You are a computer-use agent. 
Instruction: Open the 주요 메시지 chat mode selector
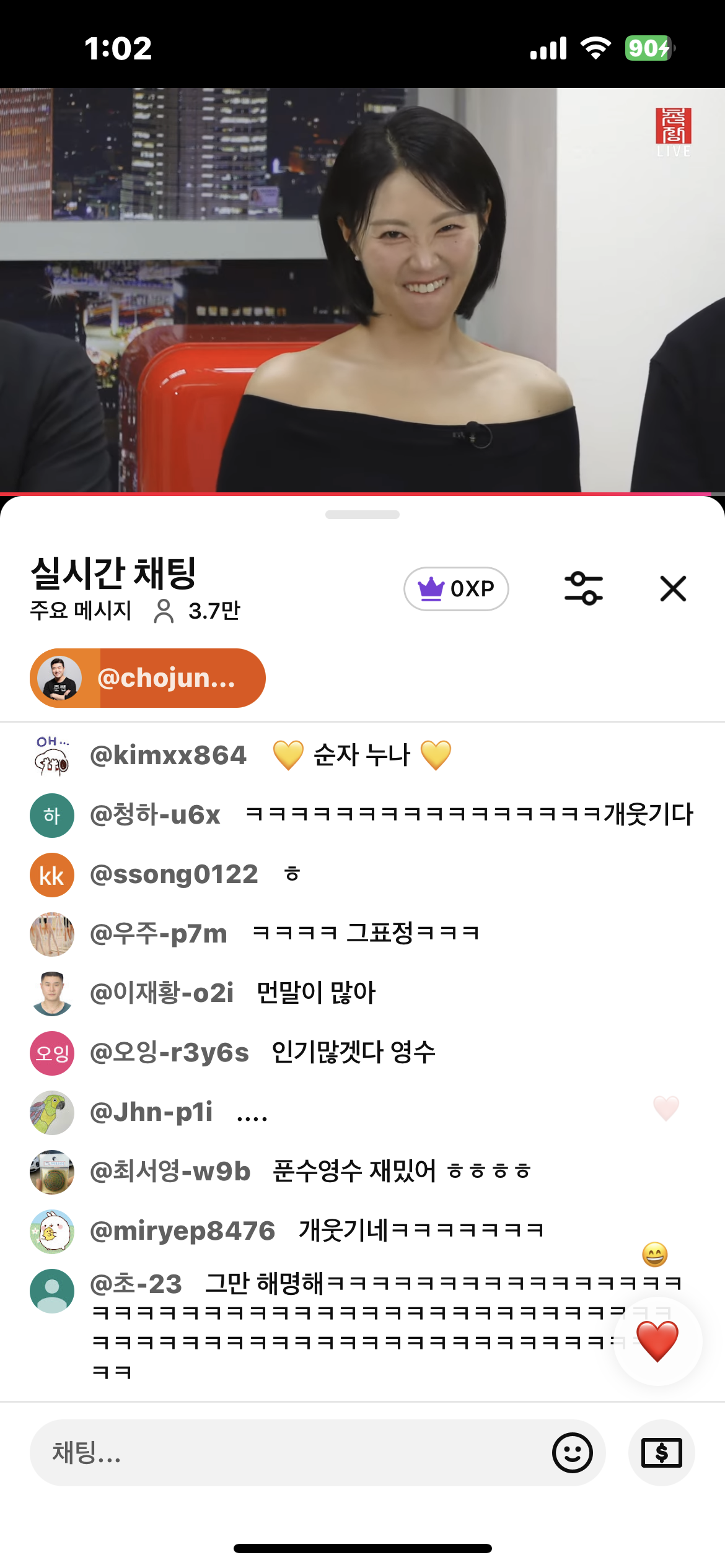81,611
